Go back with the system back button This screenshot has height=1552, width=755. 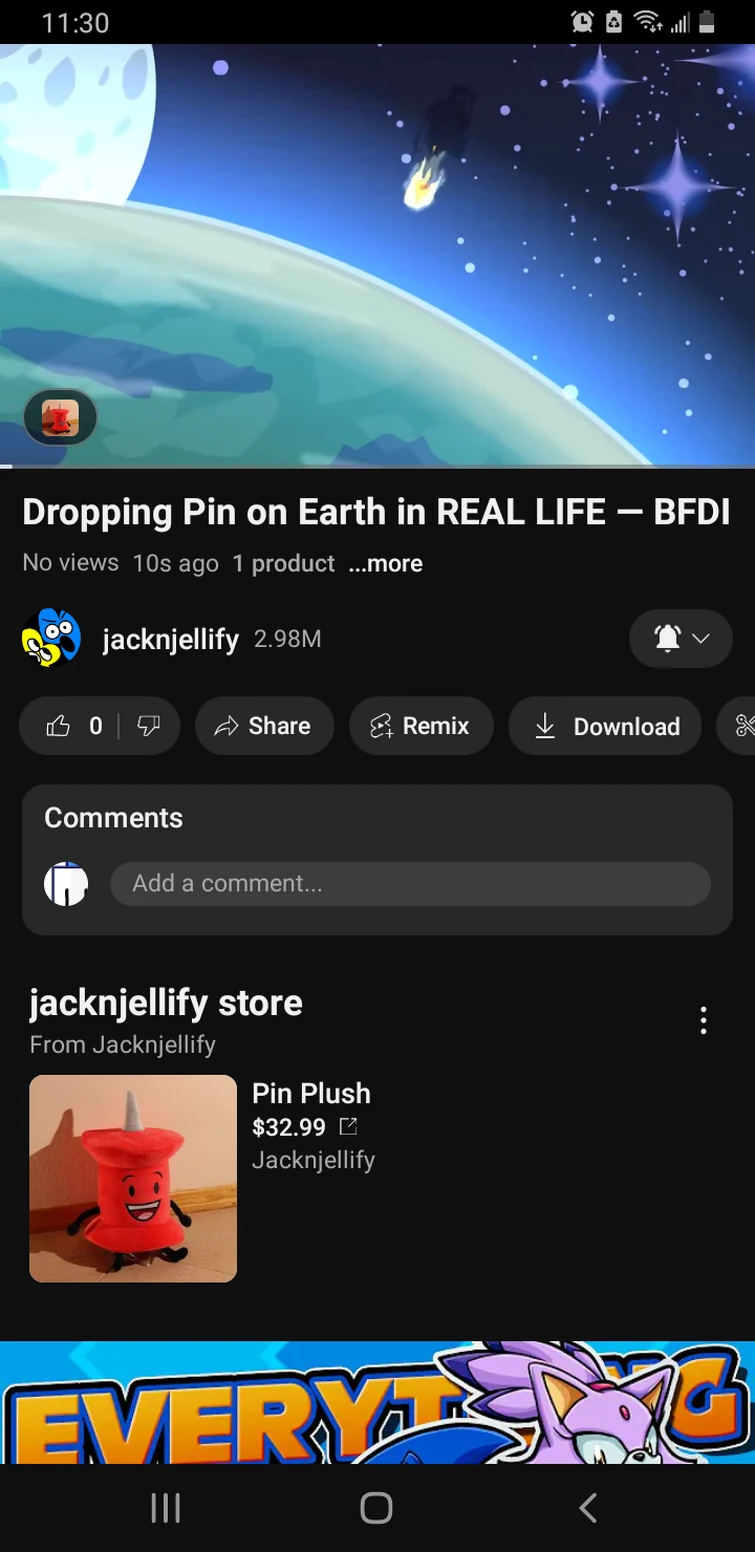(588, 1508)
